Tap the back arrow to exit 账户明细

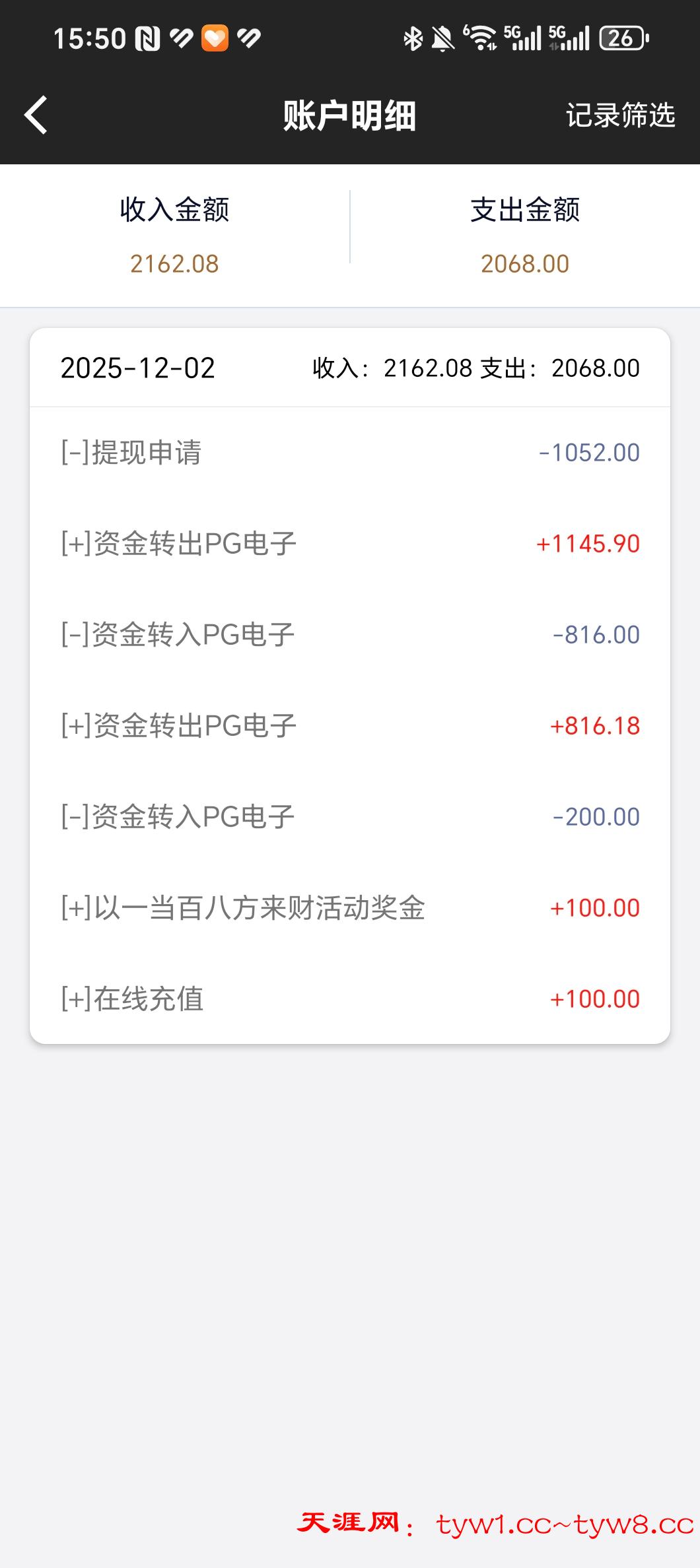point(35,115)
